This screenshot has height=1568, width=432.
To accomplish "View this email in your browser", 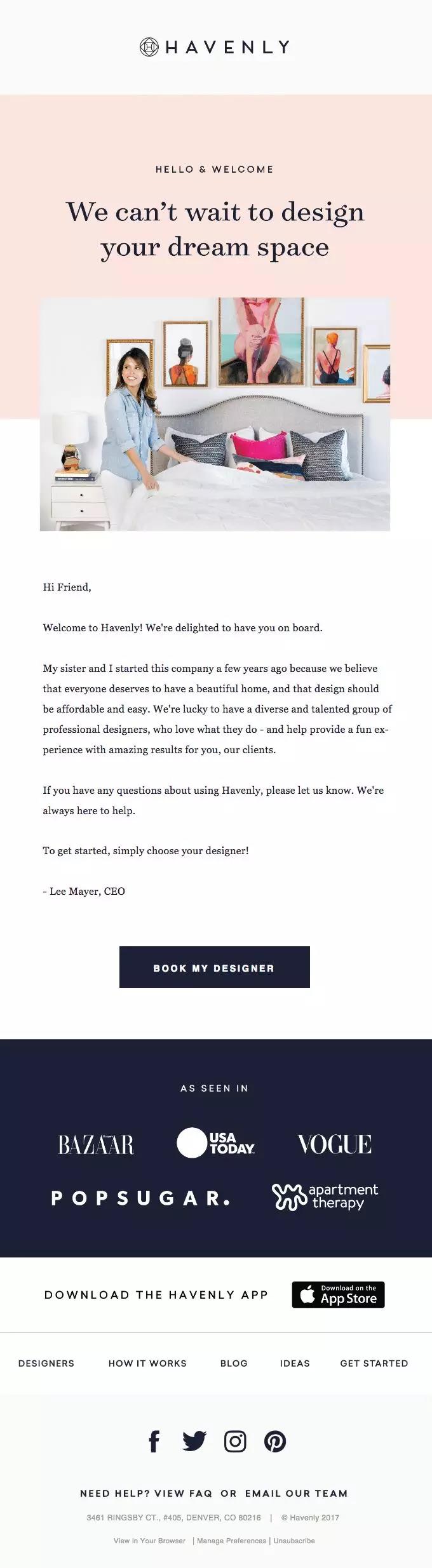I will pyautogui.click(x=149, y=1541).
